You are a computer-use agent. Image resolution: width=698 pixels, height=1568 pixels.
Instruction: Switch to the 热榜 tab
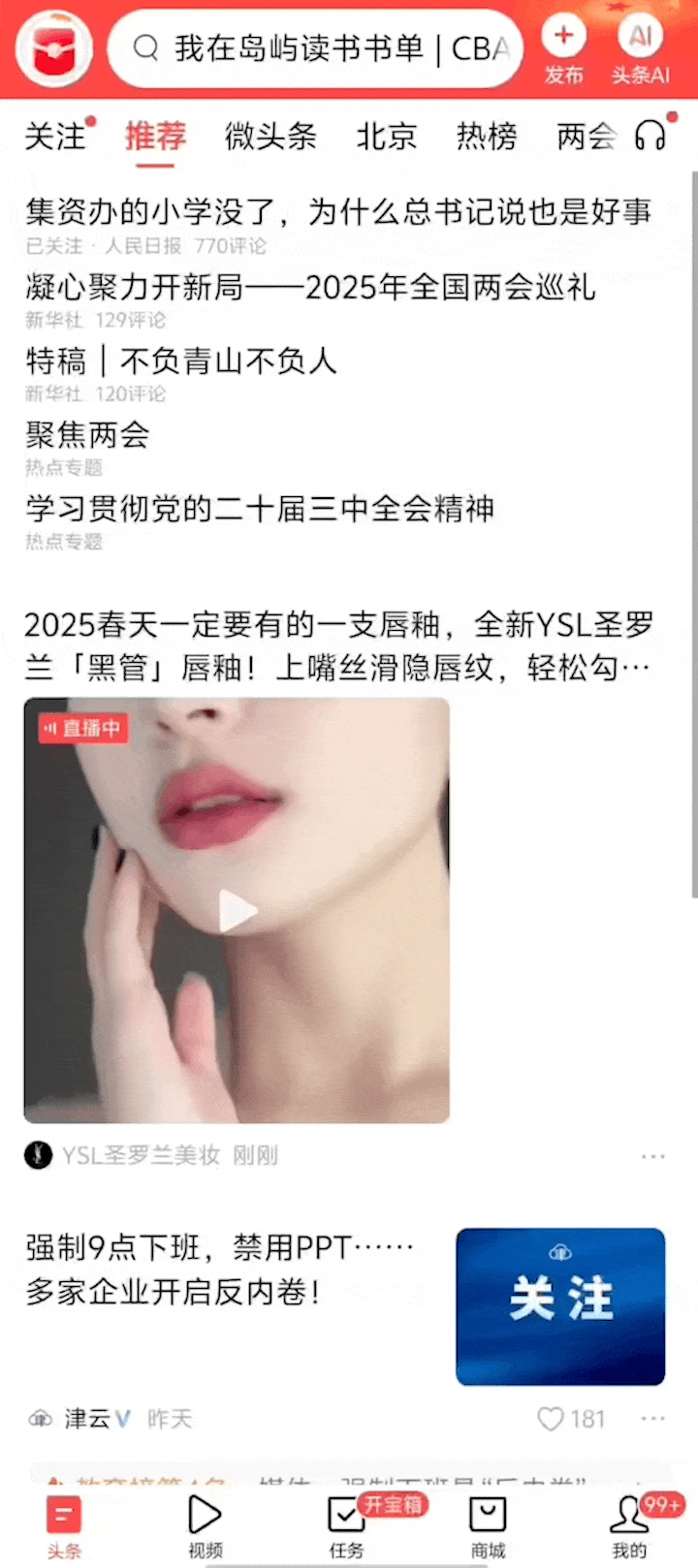[487, 137]
